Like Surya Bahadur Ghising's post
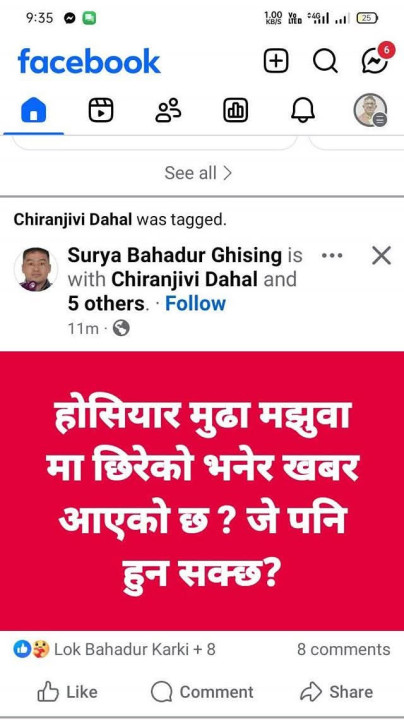 tap(67, 692)
